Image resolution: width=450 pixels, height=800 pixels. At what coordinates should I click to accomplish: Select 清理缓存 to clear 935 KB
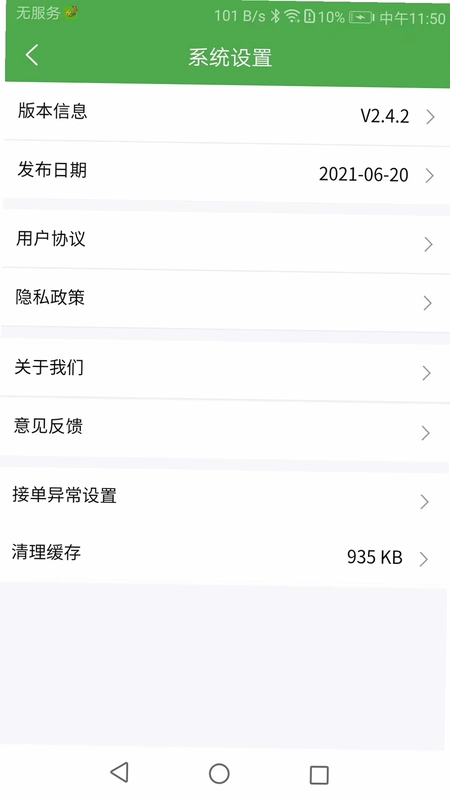click(x=223, y=555)
